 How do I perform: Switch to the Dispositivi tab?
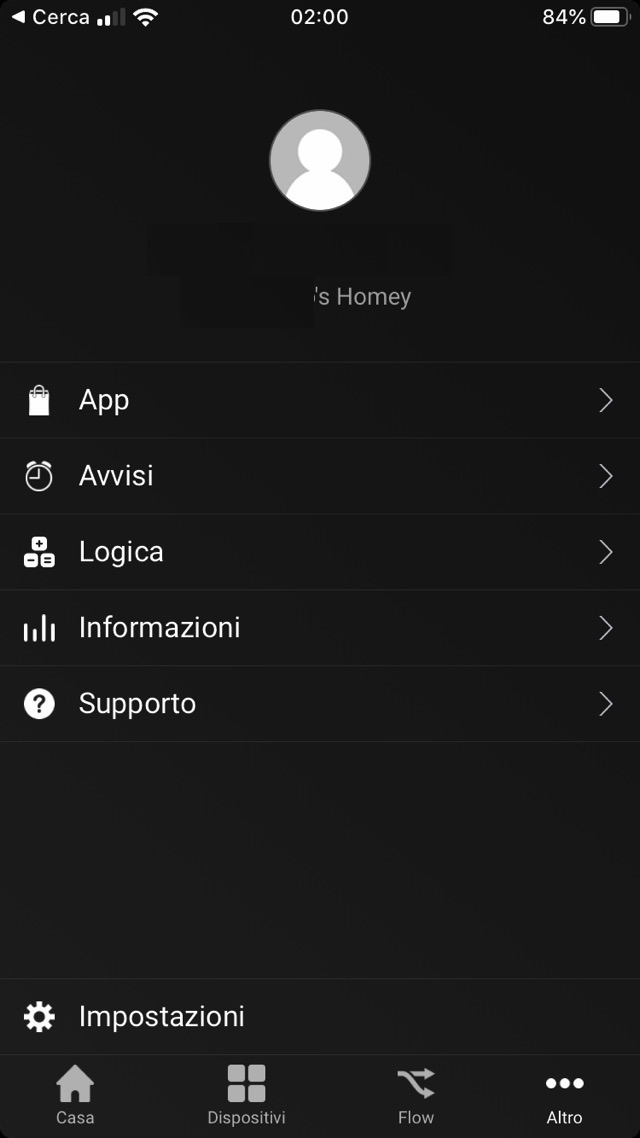pyautogui.click(x=246, y=1096)
